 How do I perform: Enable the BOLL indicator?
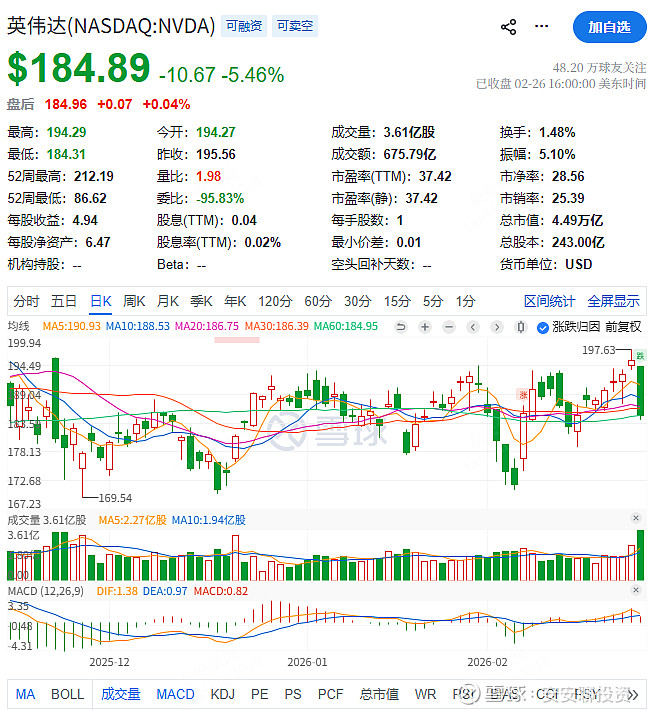[67, 694]
